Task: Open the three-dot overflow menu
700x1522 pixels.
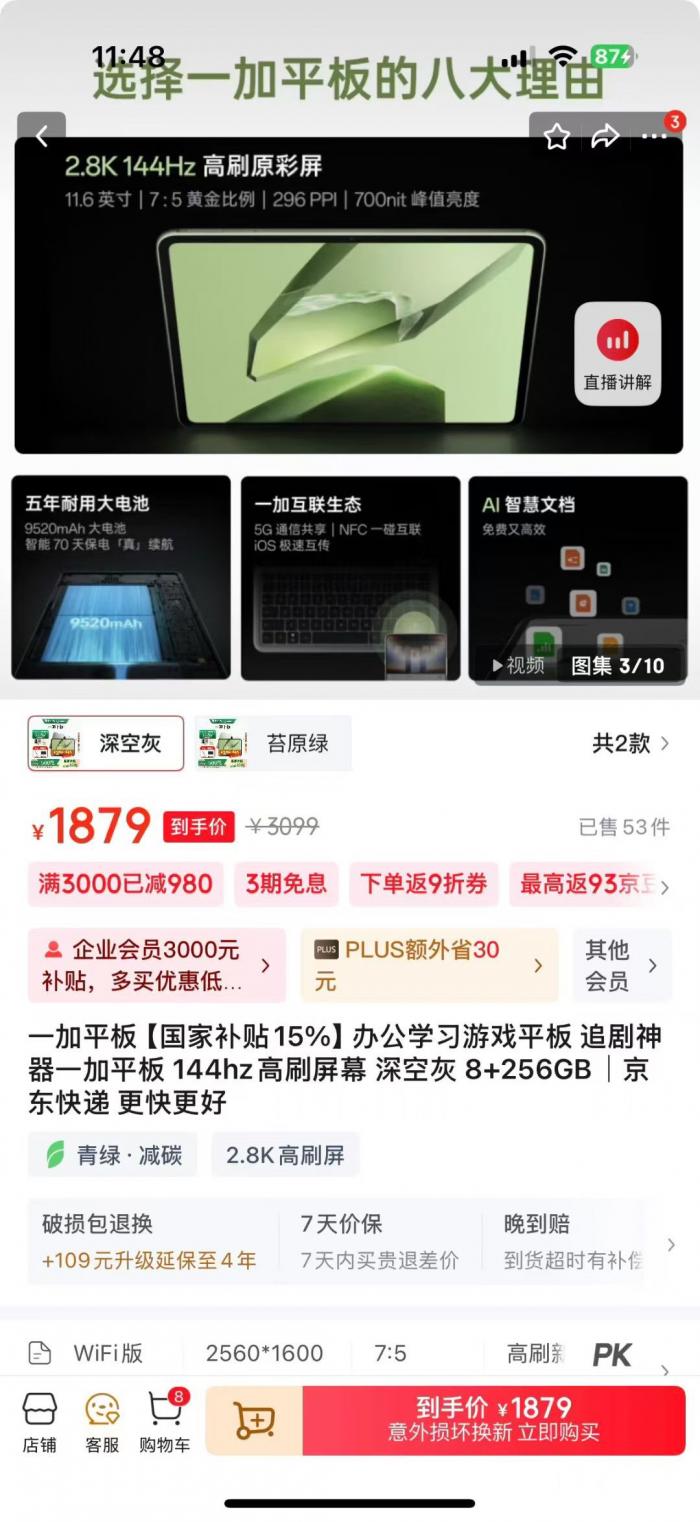Action: click(x=654, y=137)
